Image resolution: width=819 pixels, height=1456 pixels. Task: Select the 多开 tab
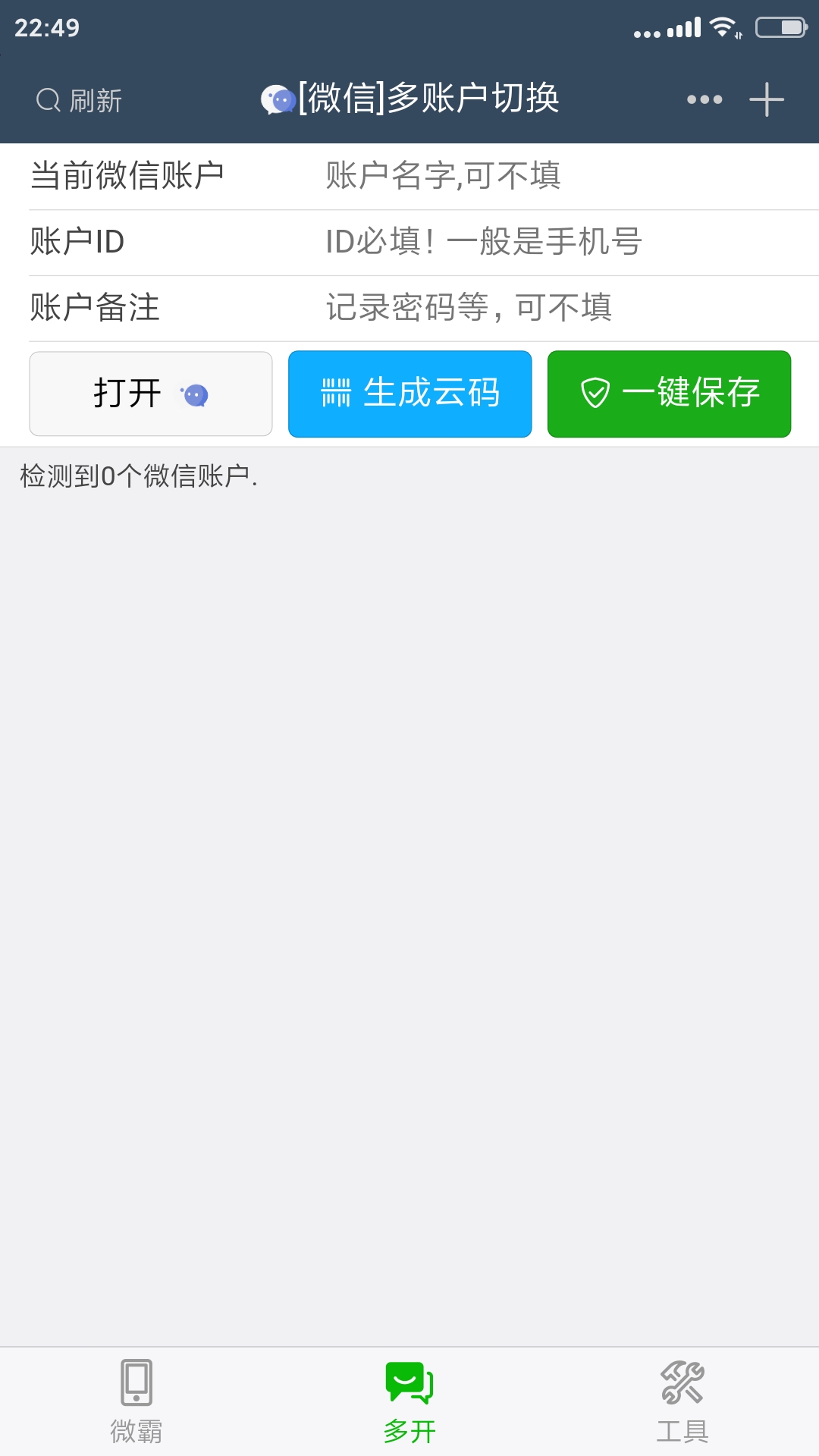point(409,1401)
